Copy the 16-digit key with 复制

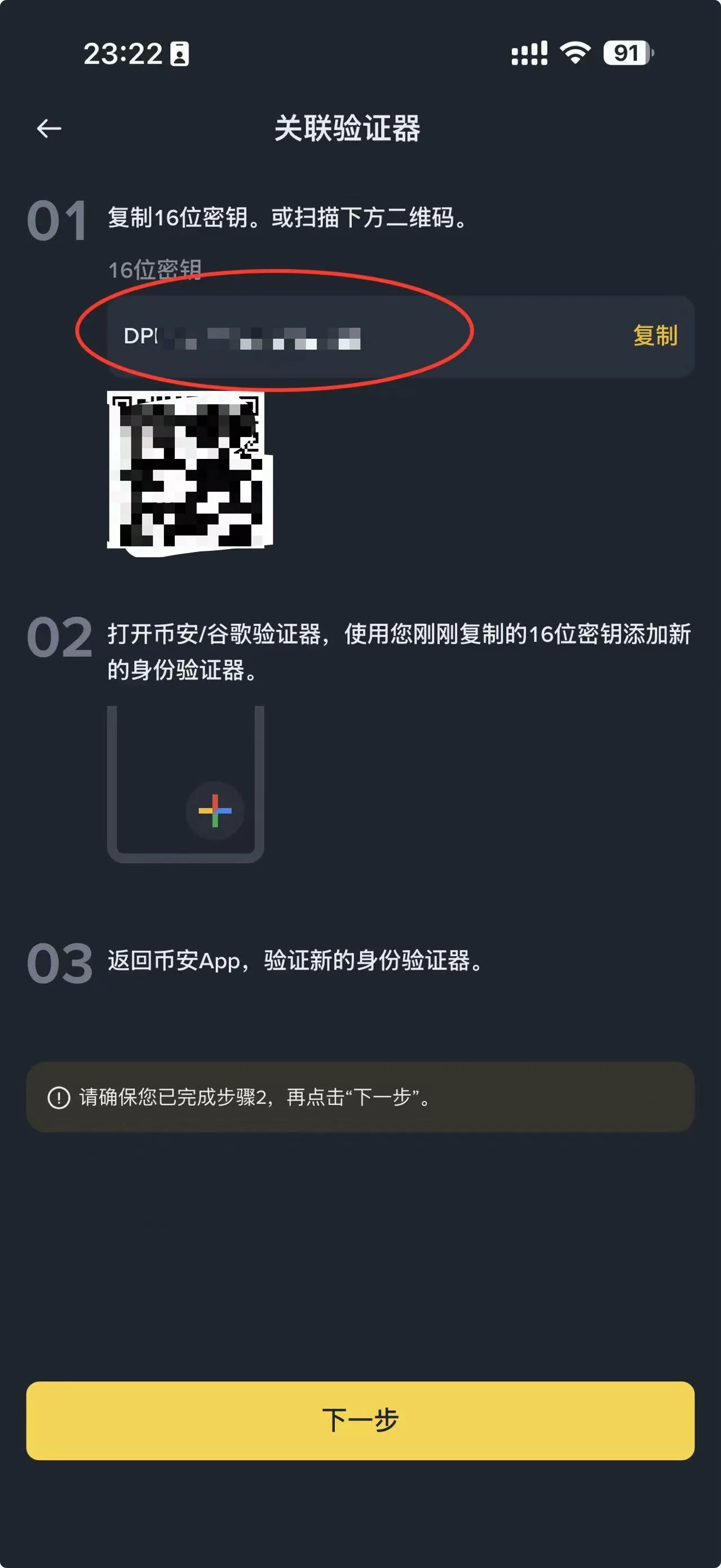[654, 335]
